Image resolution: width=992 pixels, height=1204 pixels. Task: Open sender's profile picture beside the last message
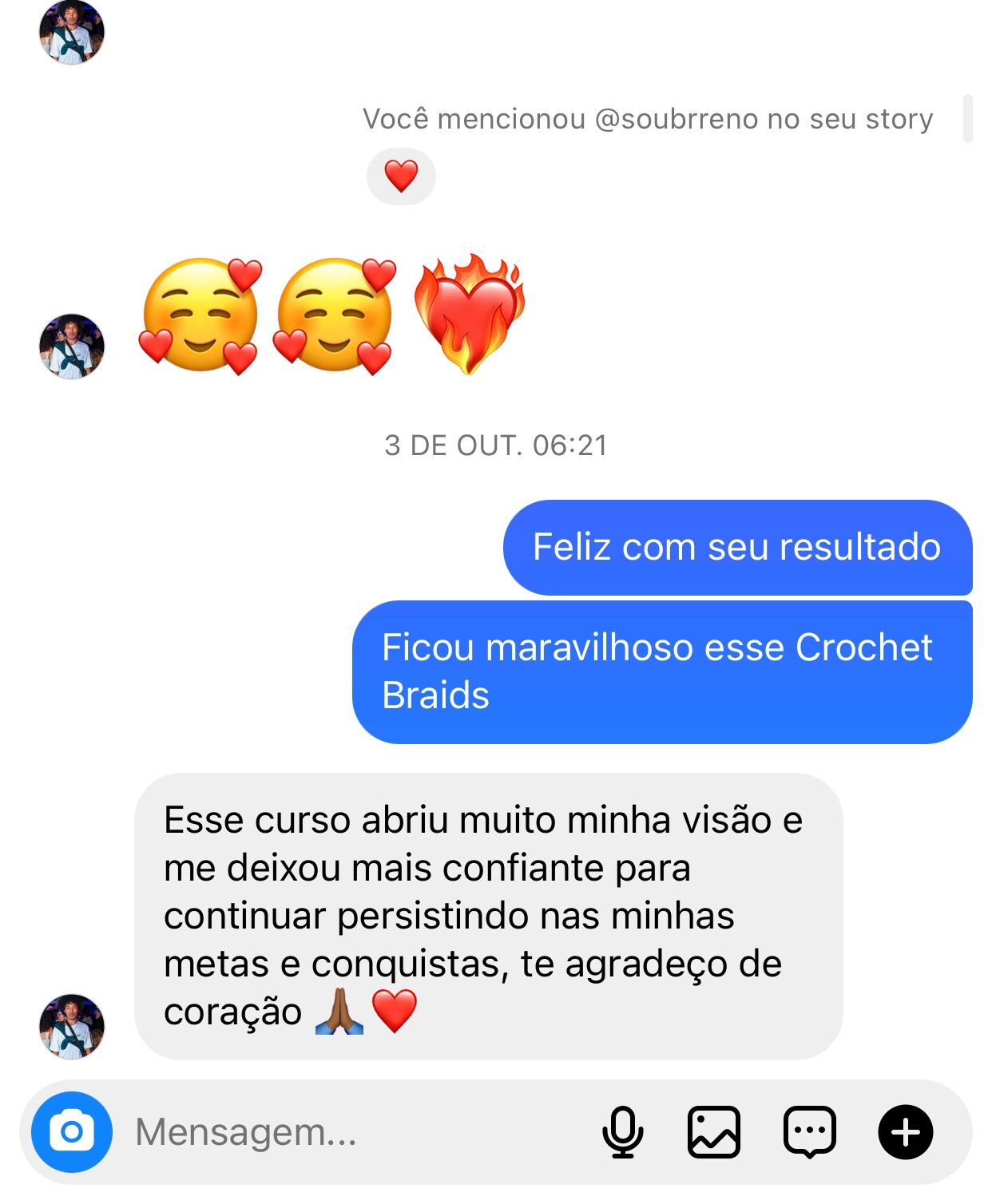72,1026
